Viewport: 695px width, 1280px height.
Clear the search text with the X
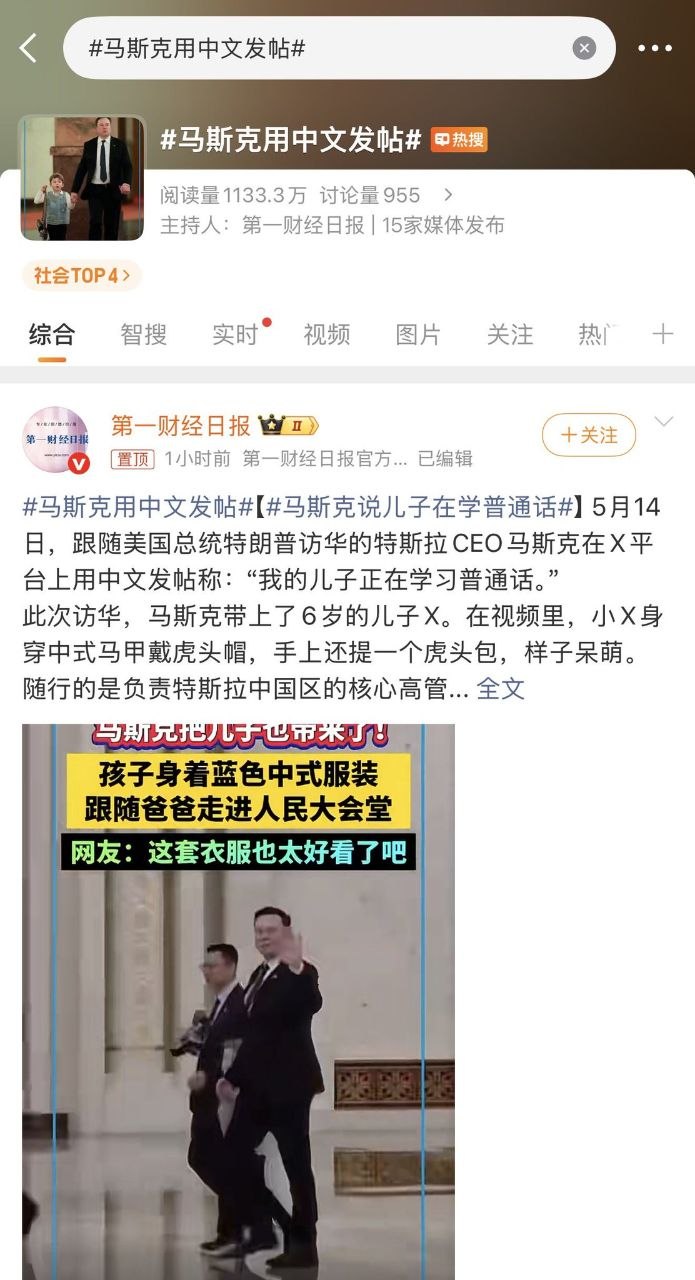coord(584,48)
